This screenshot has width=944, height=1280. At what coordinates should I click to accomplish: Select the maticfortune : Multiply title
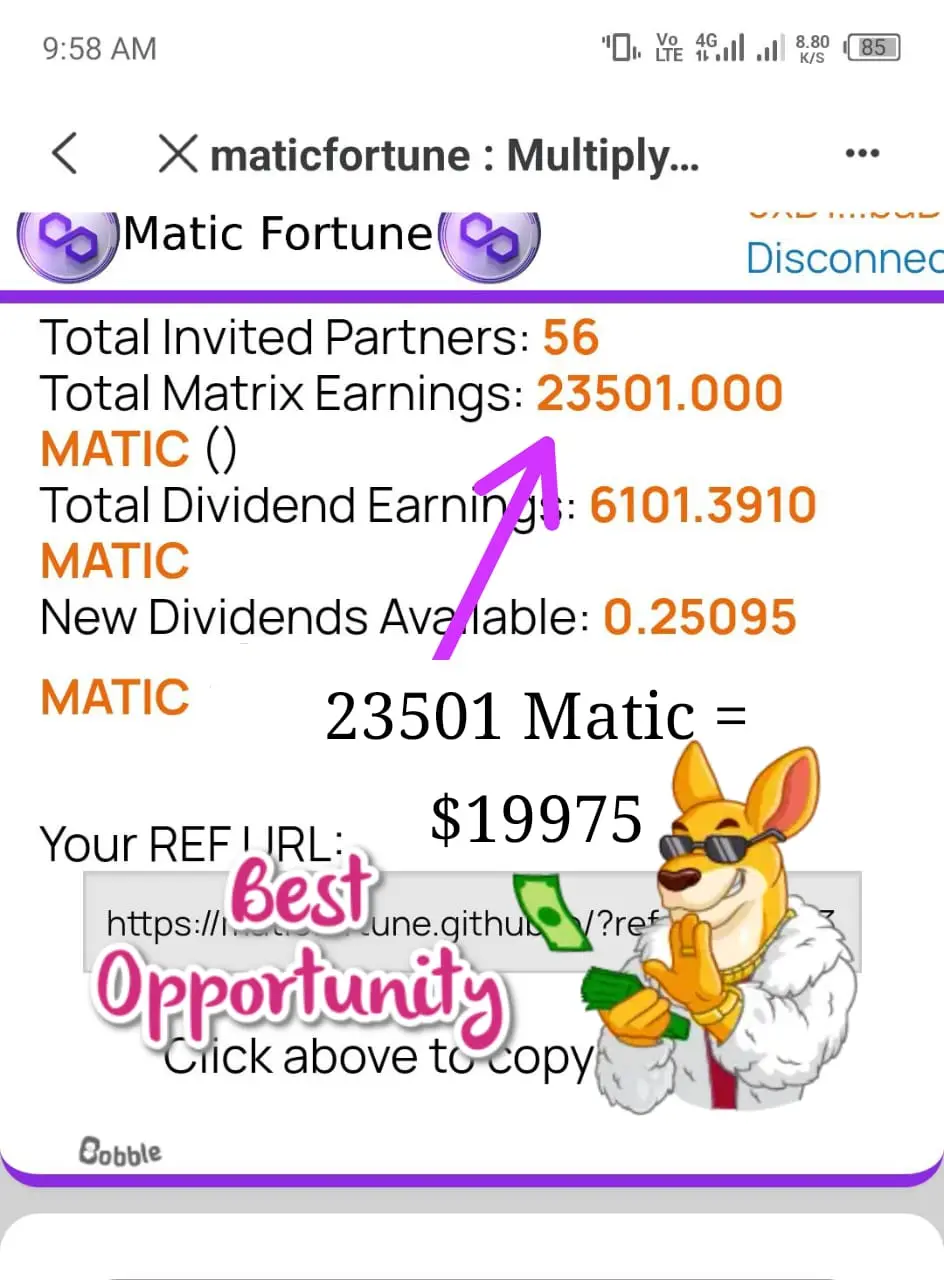[455, 154]
